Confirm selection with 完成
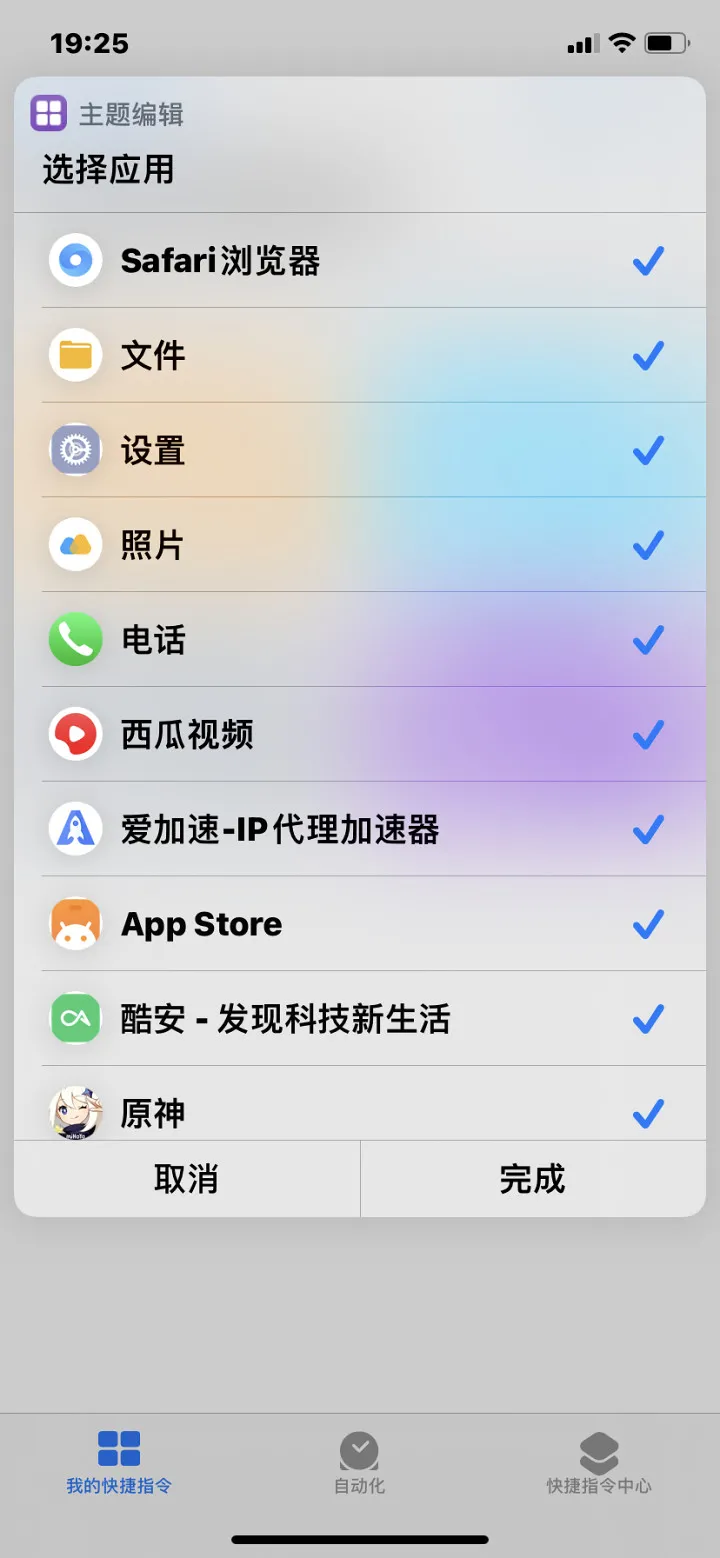This screenshot has height=1558, width=720. [x=533, y=1179]
